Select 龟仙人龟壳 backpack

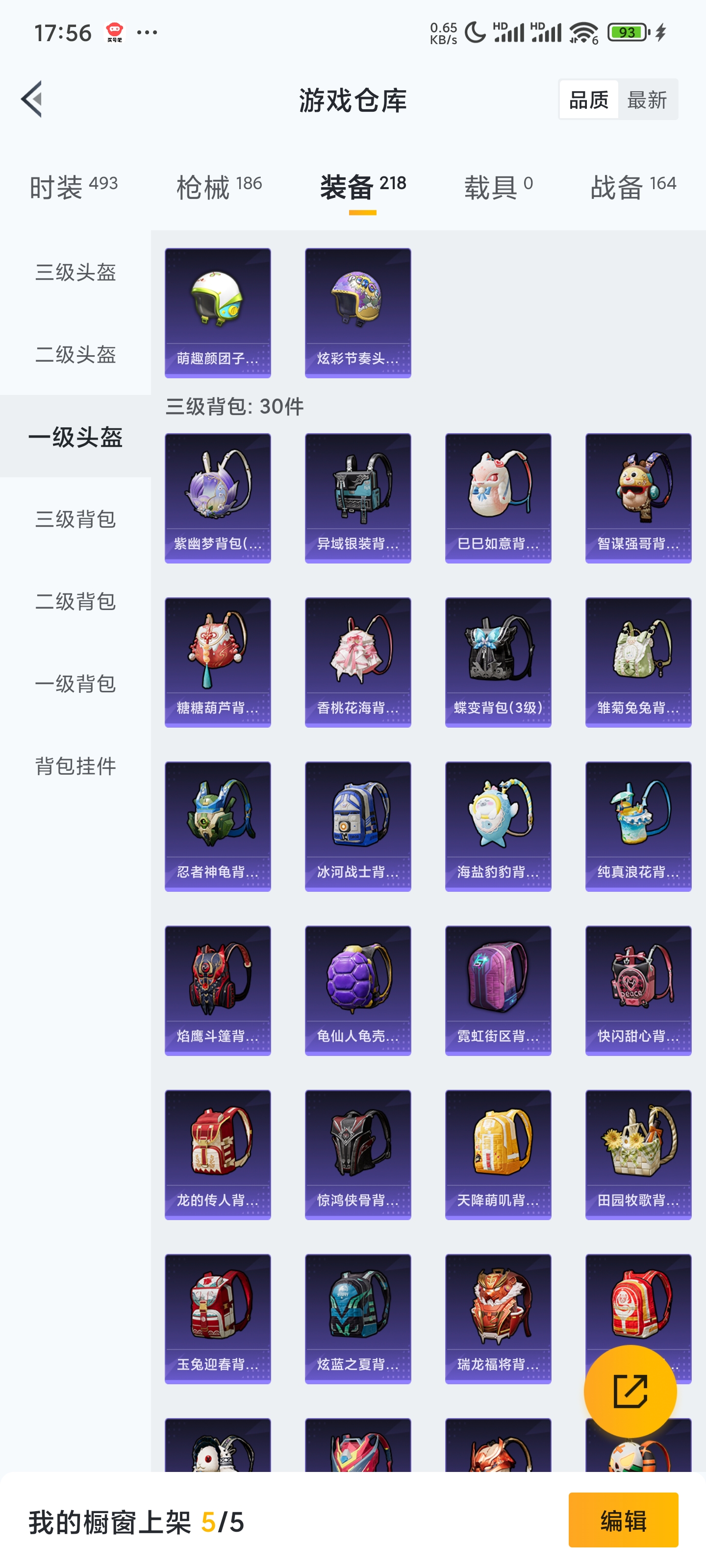tap(357, 990)
